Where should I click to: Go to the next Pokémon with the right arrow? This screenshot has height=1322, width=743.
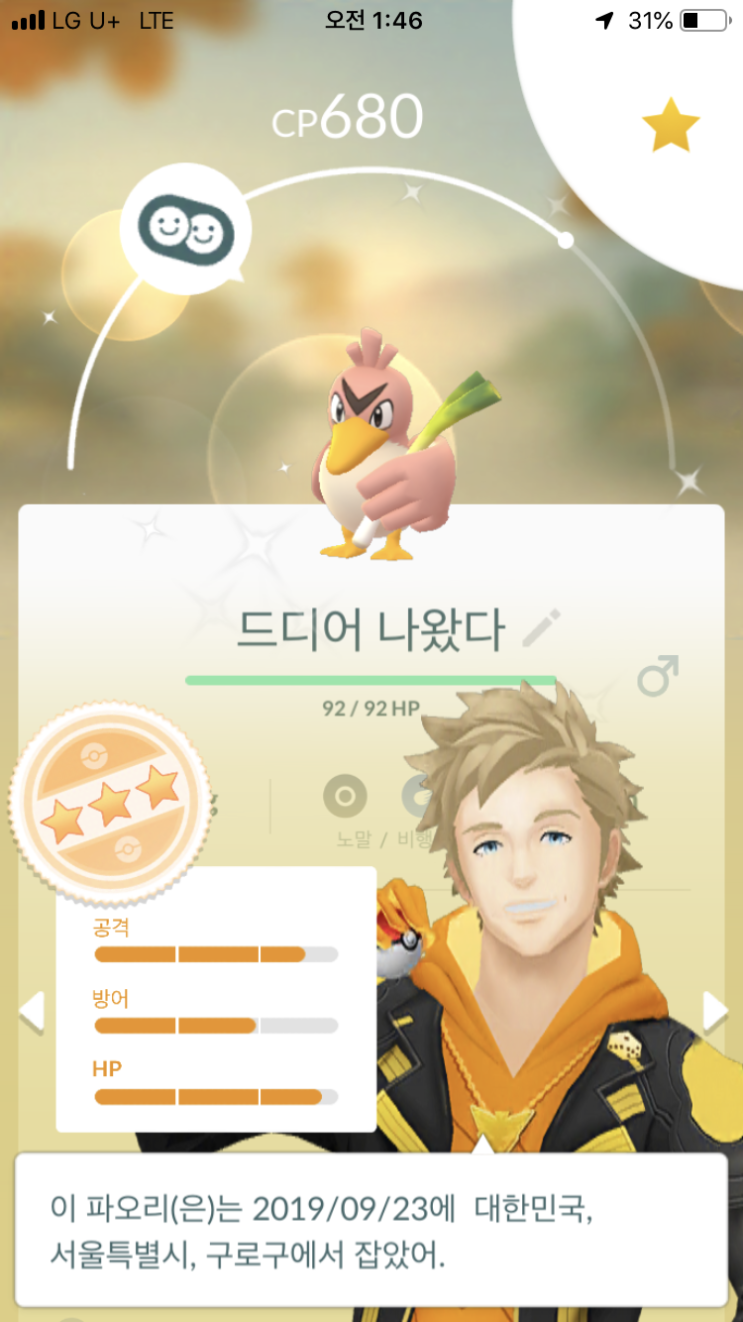coord(715,1011)
